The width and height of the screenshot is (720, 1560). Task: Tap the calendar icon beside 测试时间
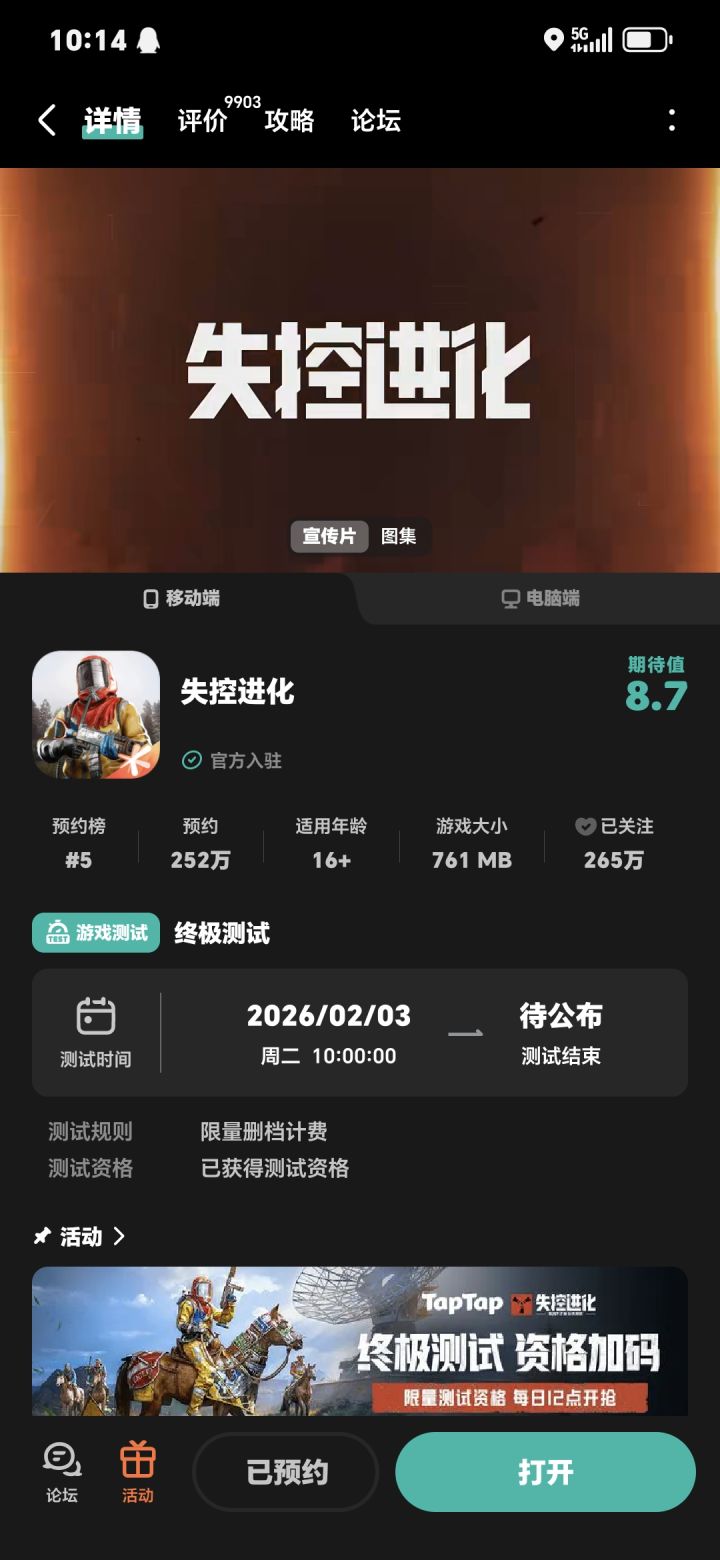(96, 1015)
